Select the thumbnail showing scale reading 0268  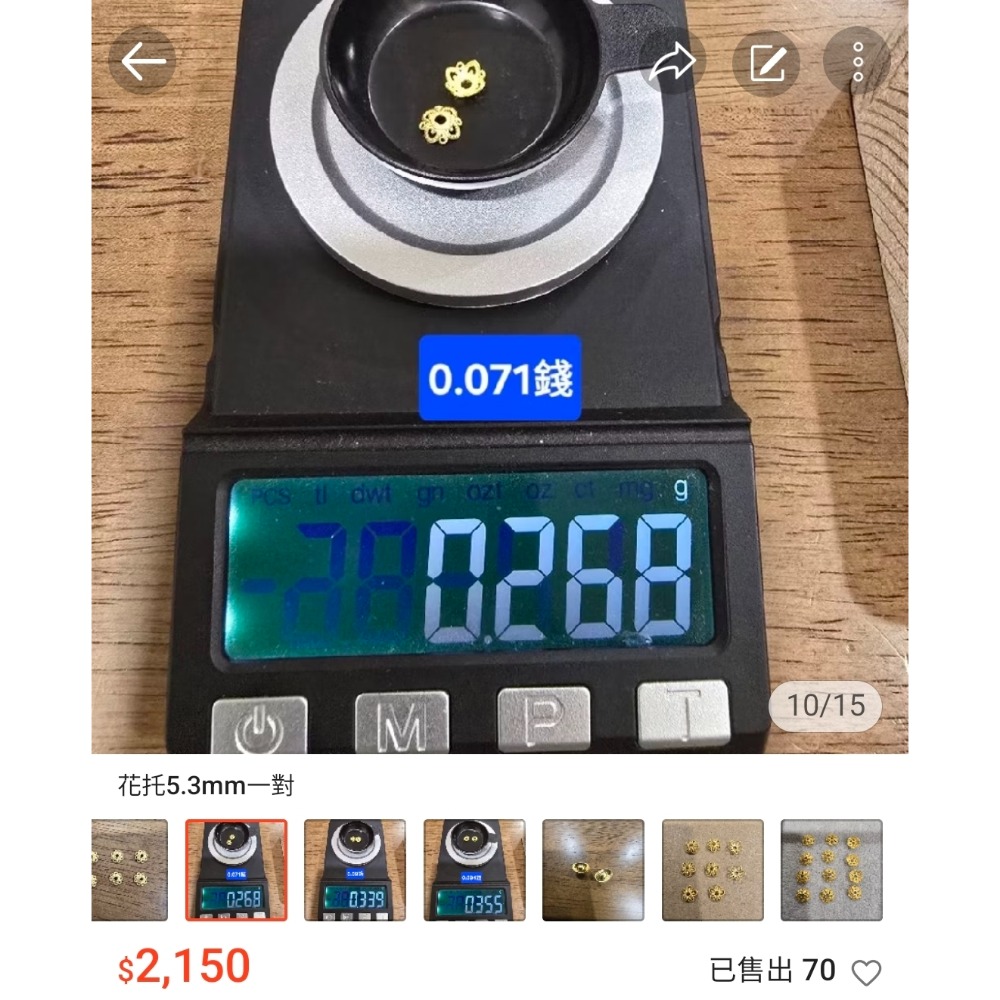[x=236, y=870]
